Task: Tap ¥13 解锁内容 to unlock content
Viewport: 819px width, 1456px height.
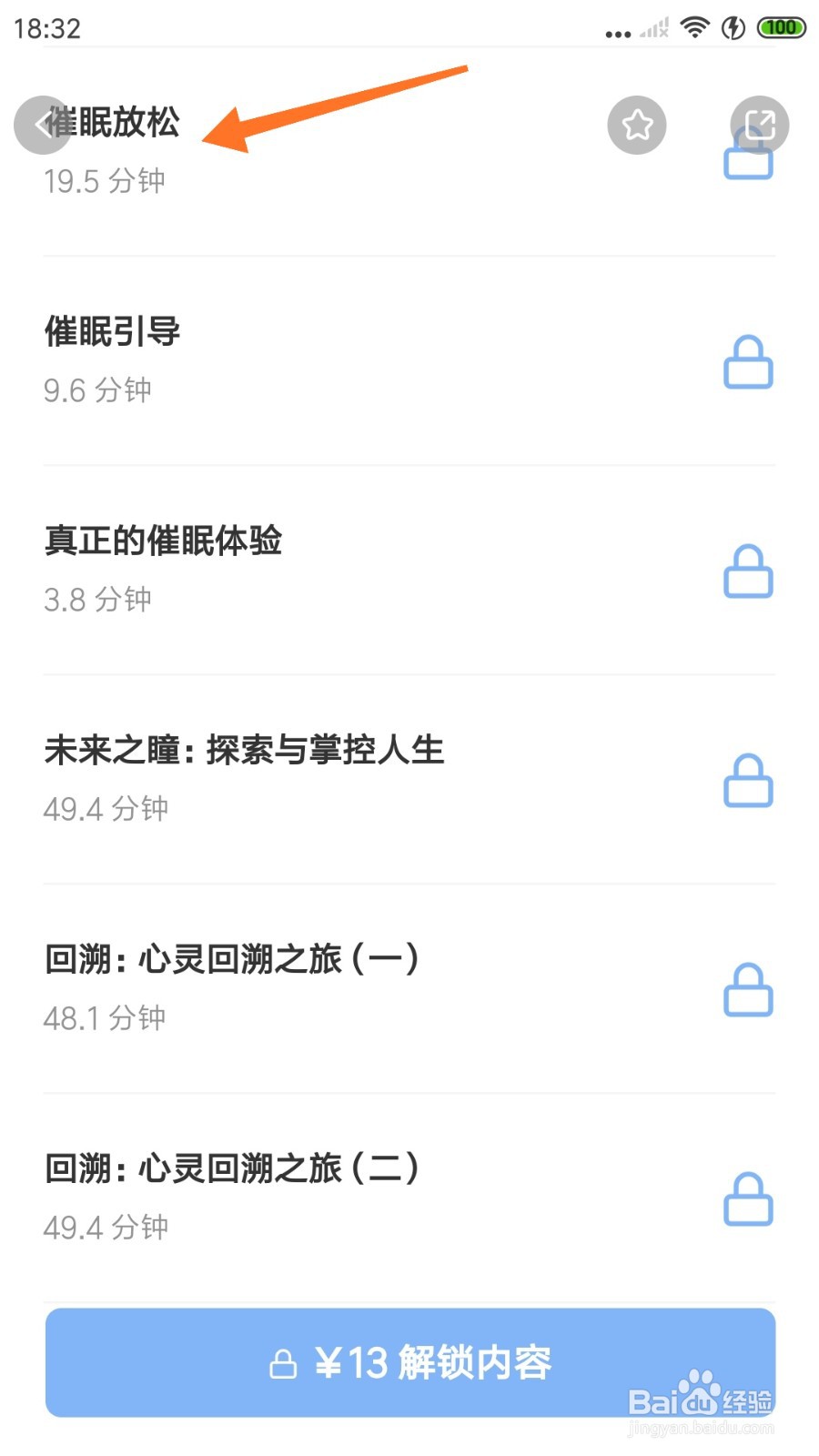Action: (x=410, y=1362)
